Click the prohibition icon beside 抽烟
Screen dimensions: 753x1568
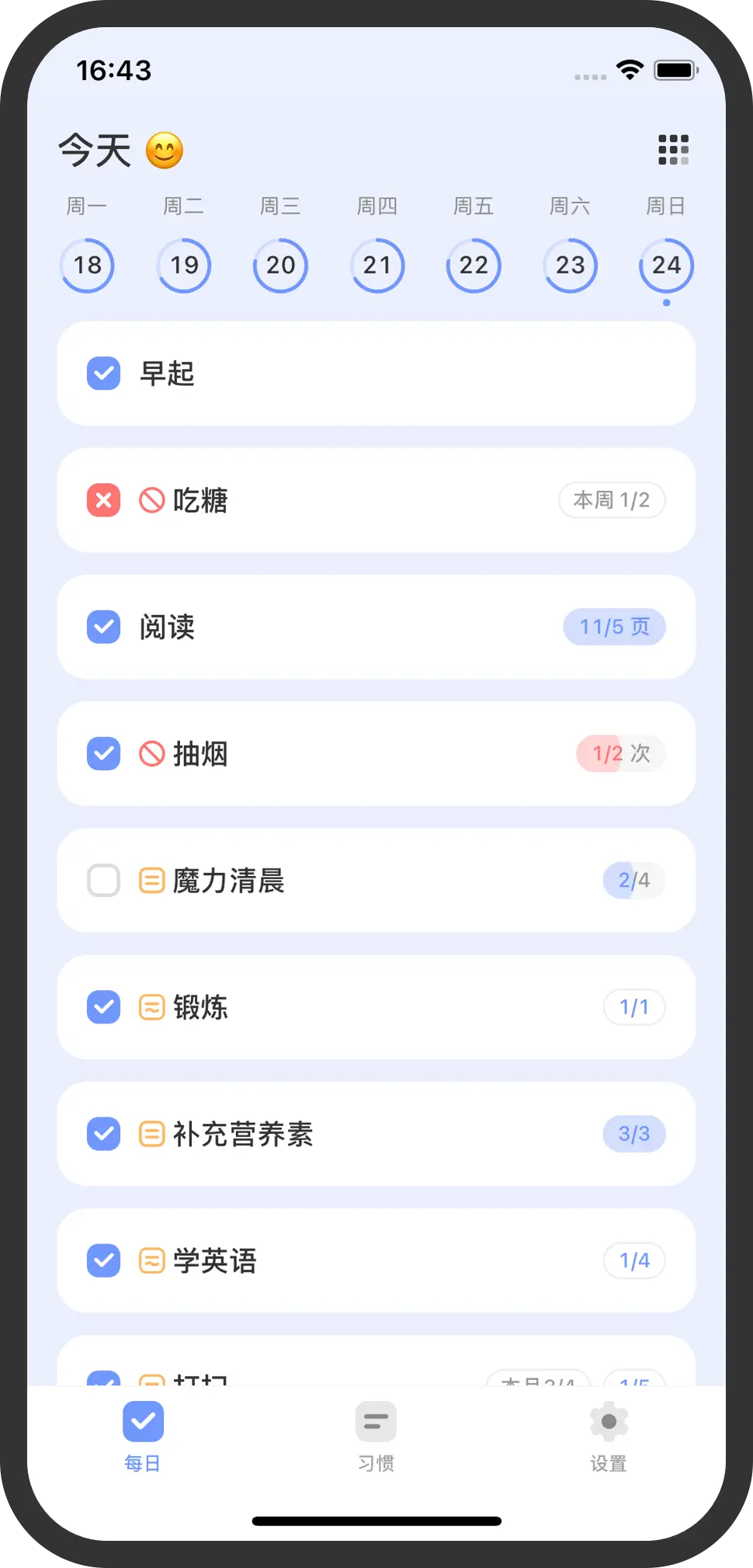(152, 753)
